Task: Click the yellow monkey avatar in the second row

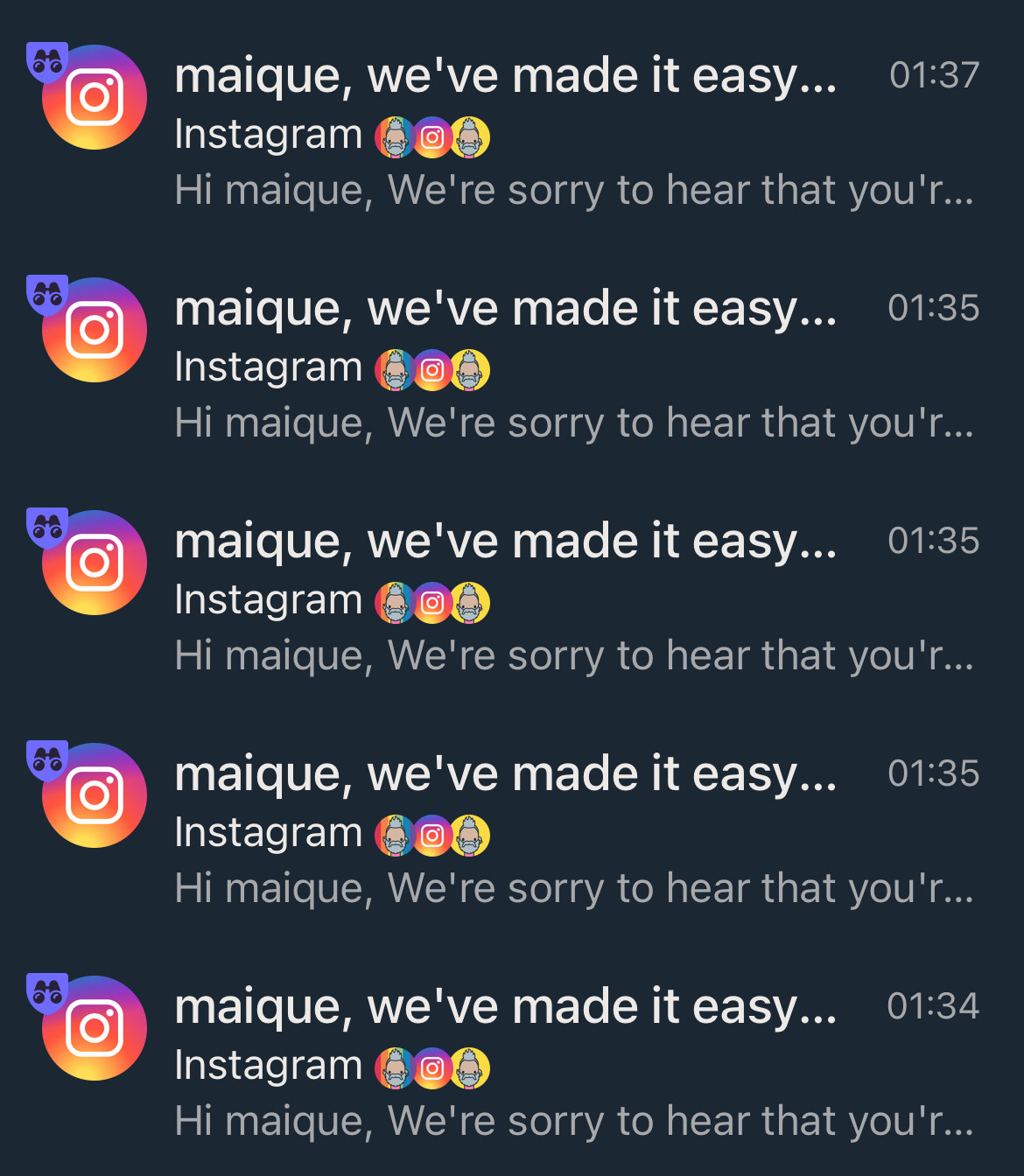Action: (470, 369)
